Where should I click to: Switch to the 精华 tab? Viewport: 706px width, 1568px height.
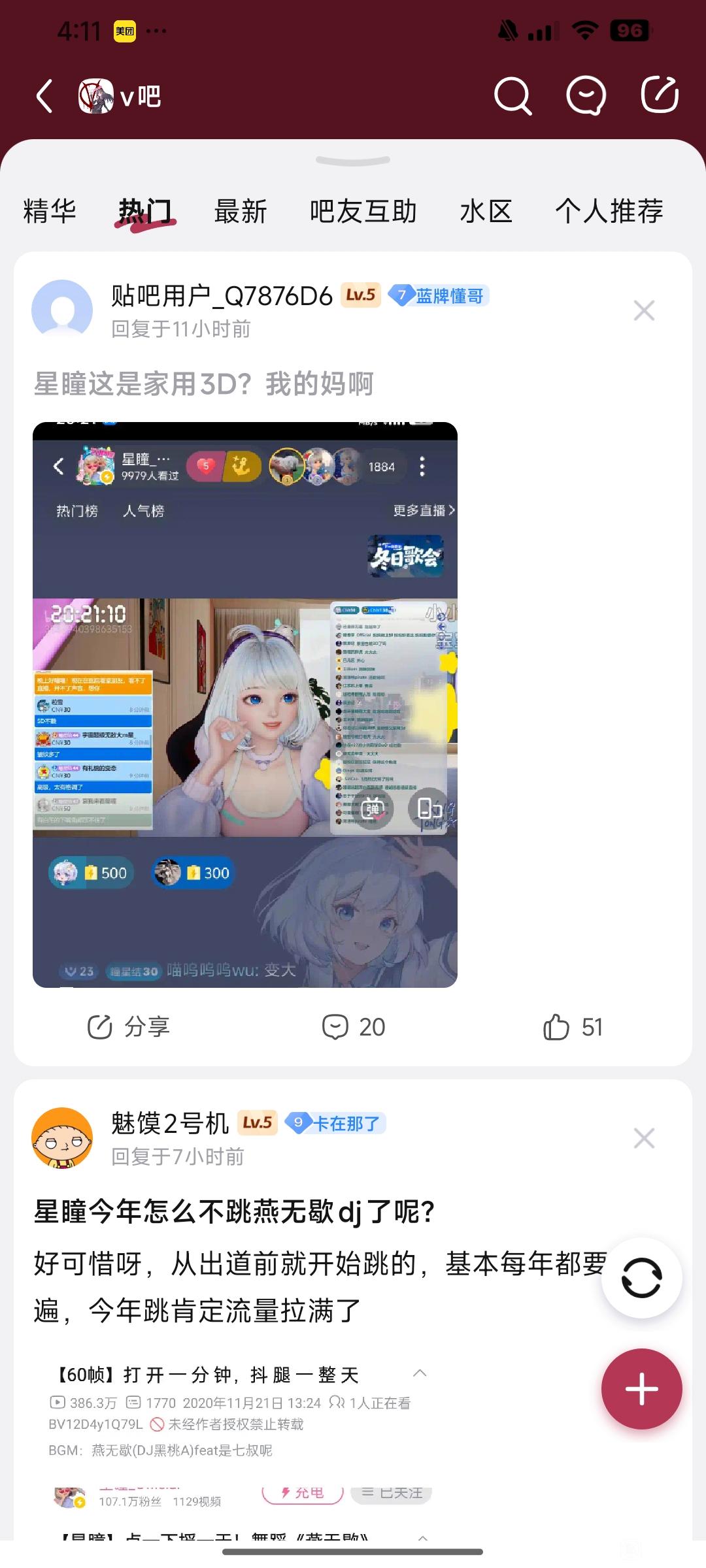pos(50,211)
